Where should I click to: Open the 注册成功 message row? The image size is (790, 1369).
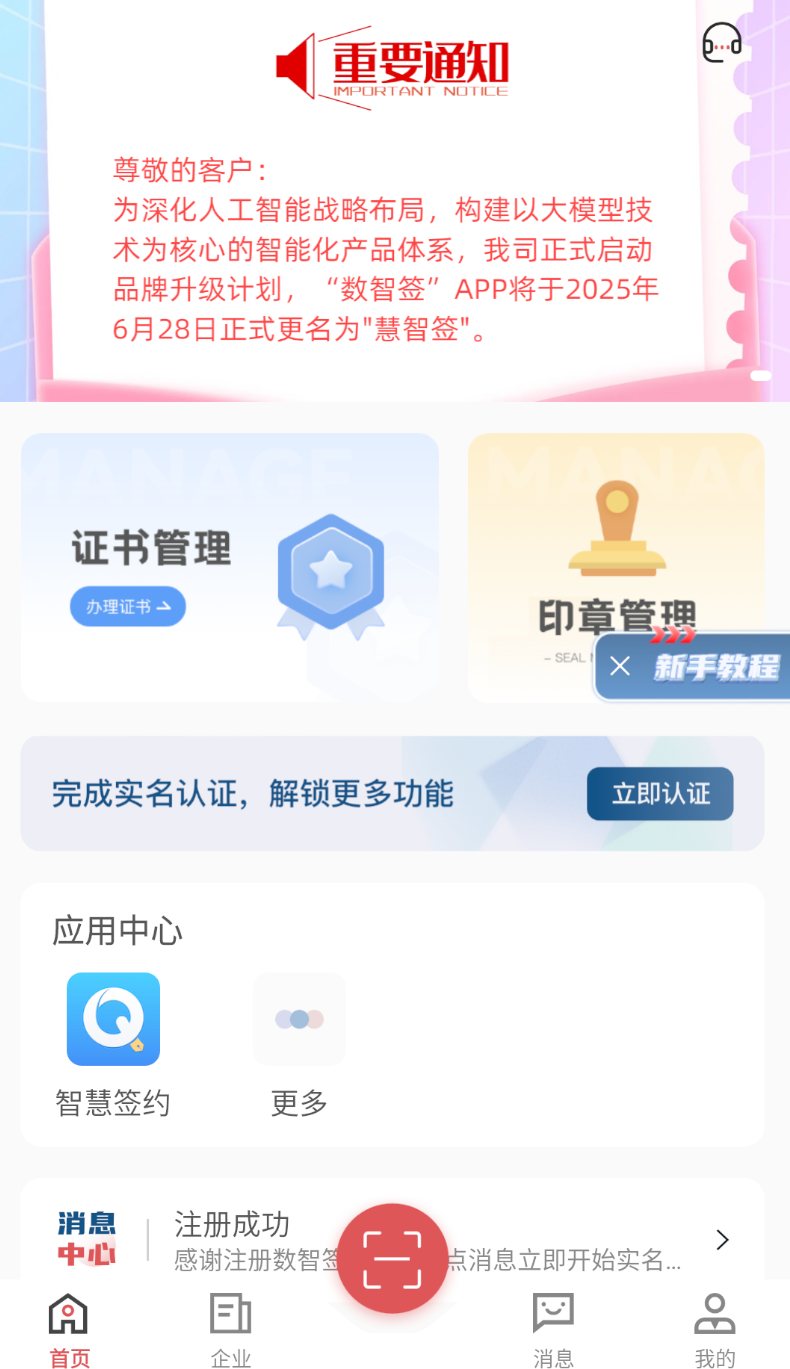pyautogui.click(x=393, y=1240)
